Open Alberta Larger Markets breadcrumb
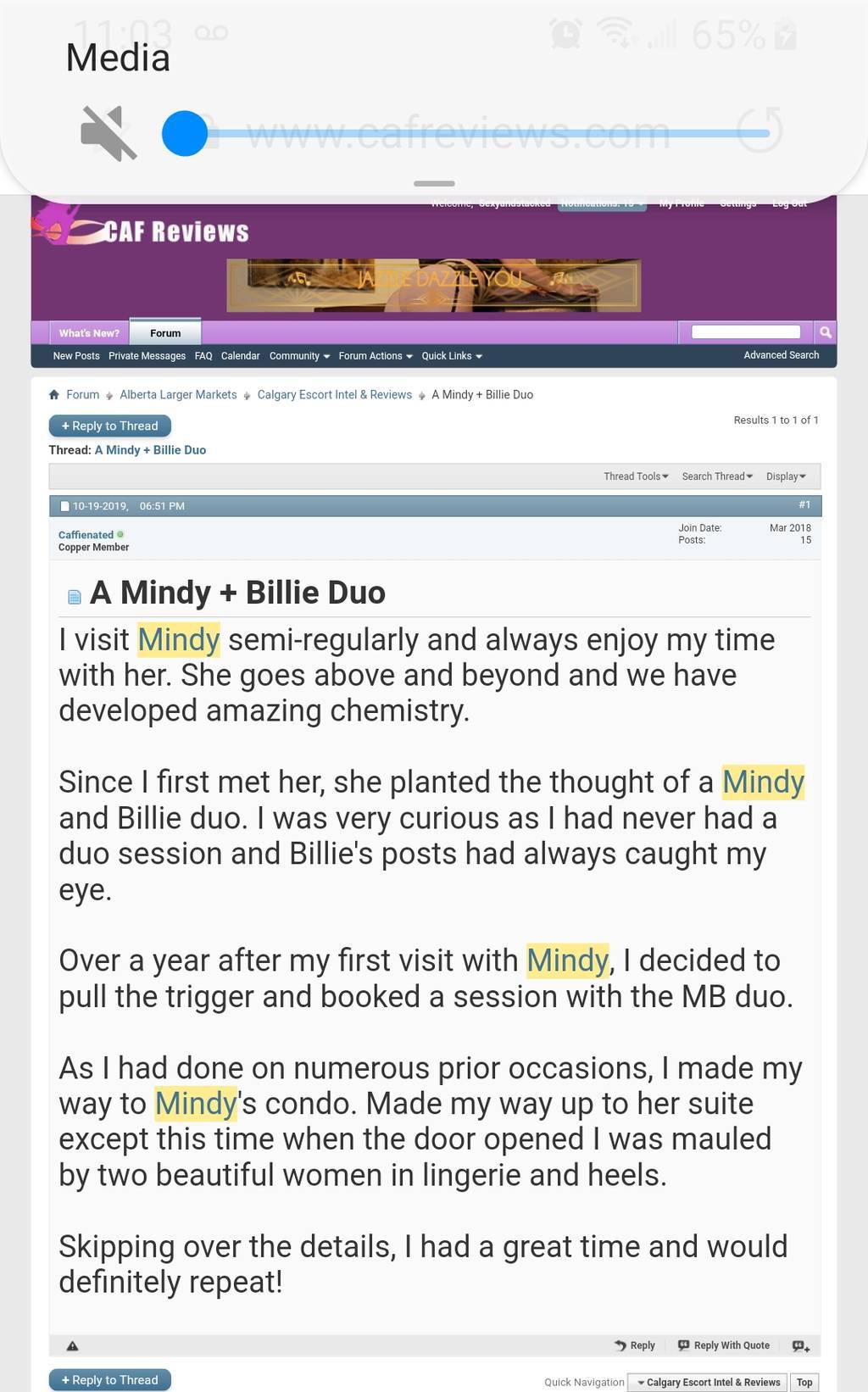Image resolution: width=868 pixels, height=1392 pixels. pyautogui.click(x=178, y=395)
